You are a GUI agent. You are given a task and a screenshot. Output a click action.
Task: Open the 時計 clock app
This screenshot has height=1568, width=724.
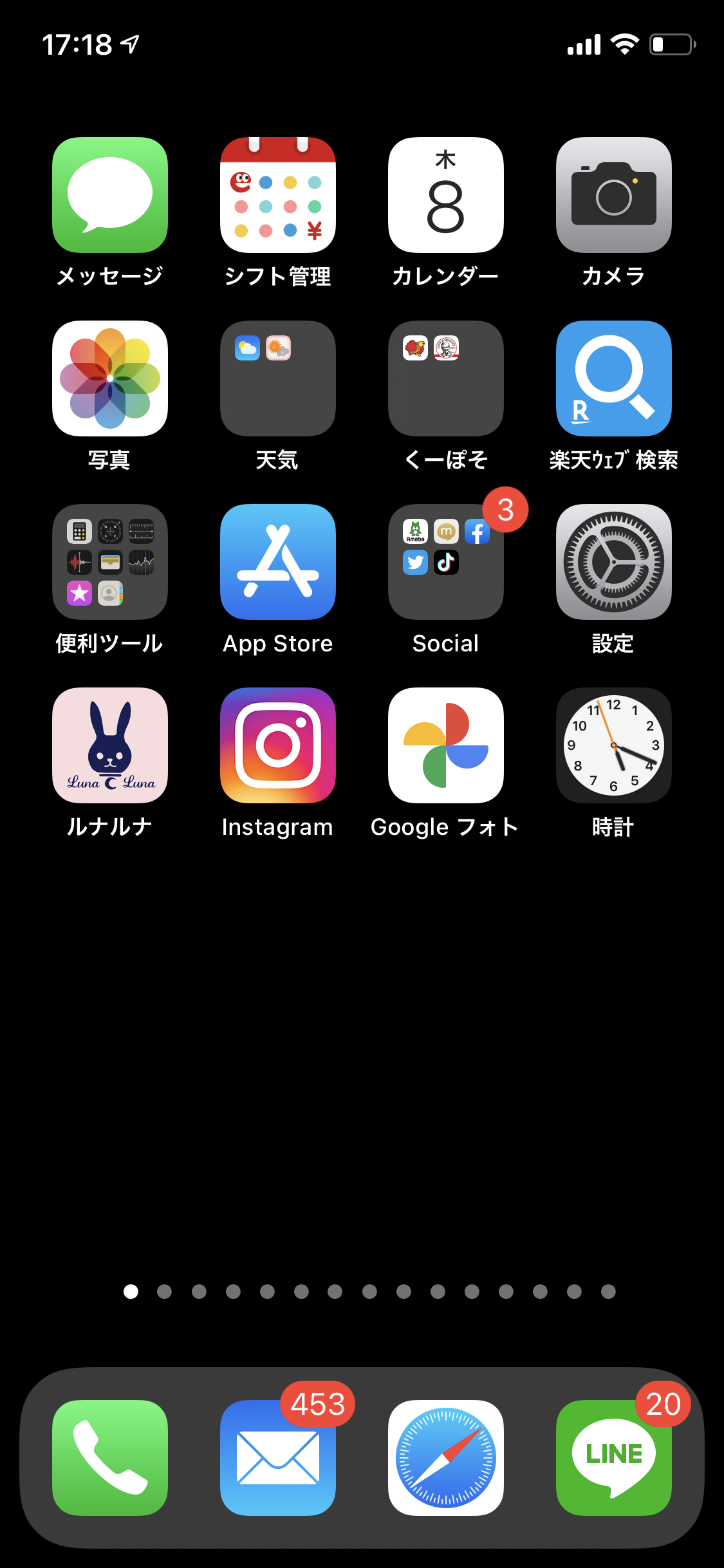(x=614, y=745)
